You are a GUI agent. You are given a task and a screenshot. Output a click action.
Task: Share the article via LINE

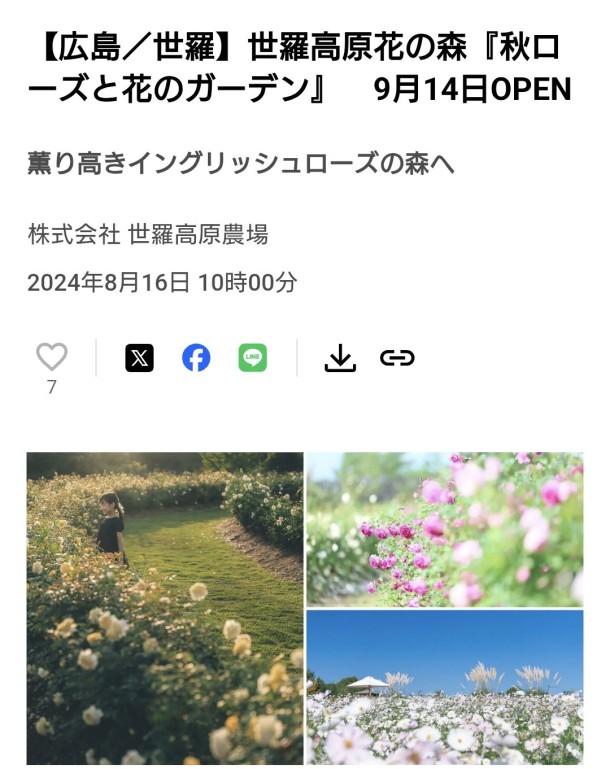click(x=253, y=358)
